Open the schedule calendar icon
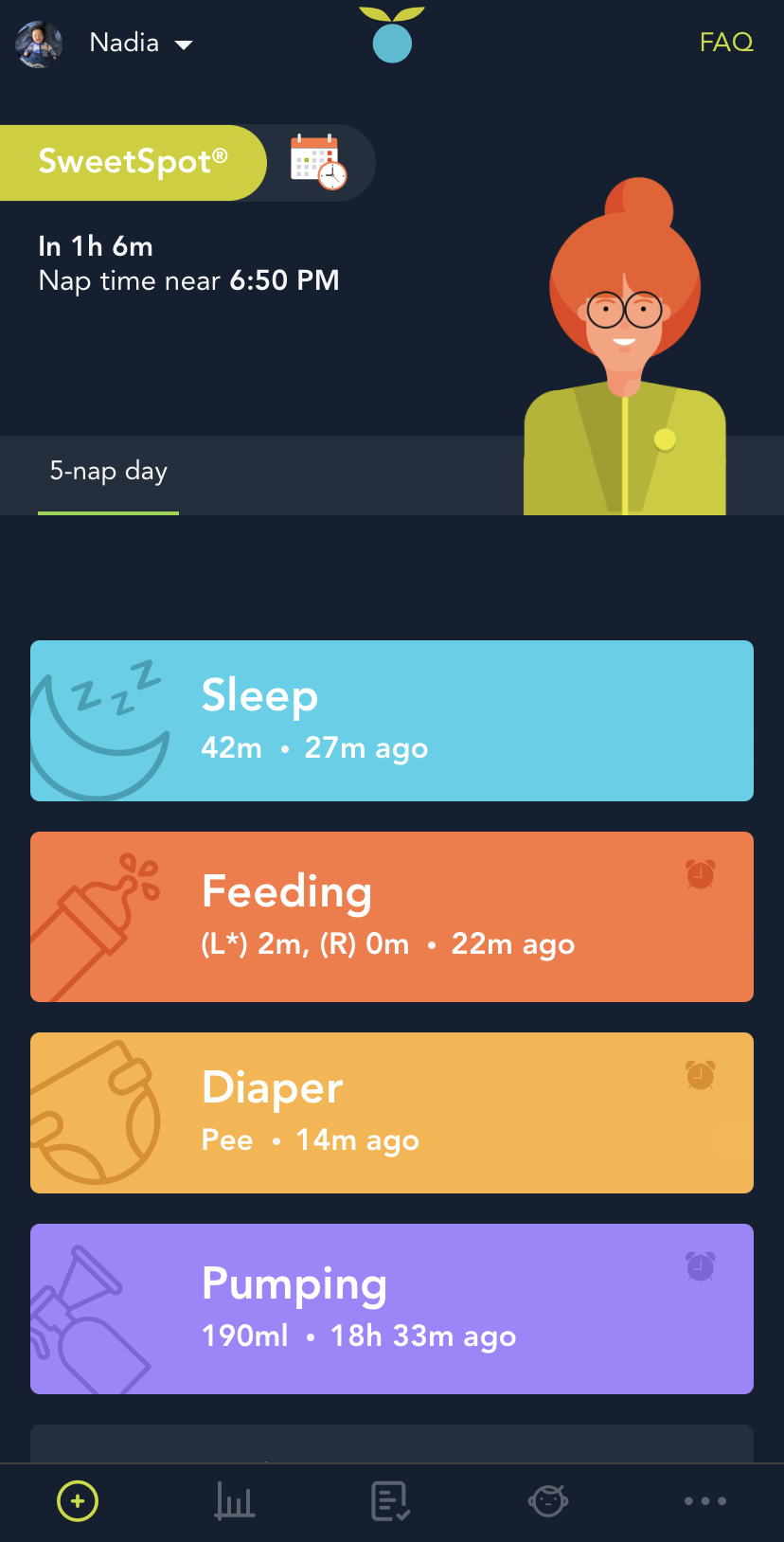This screenshot has height=1542, width=784. [319, 162]
